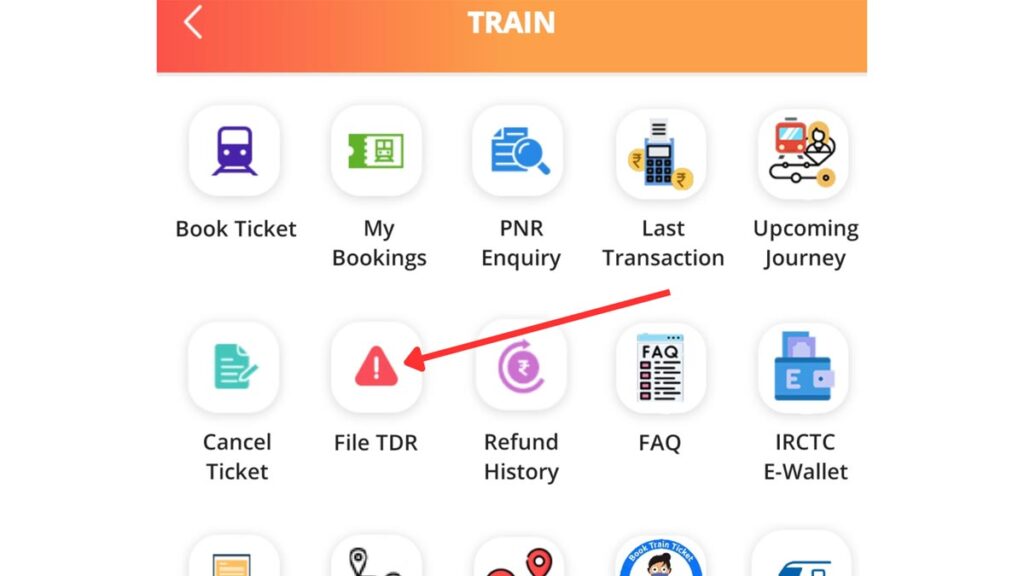View Last Transaction

(661, 151)
